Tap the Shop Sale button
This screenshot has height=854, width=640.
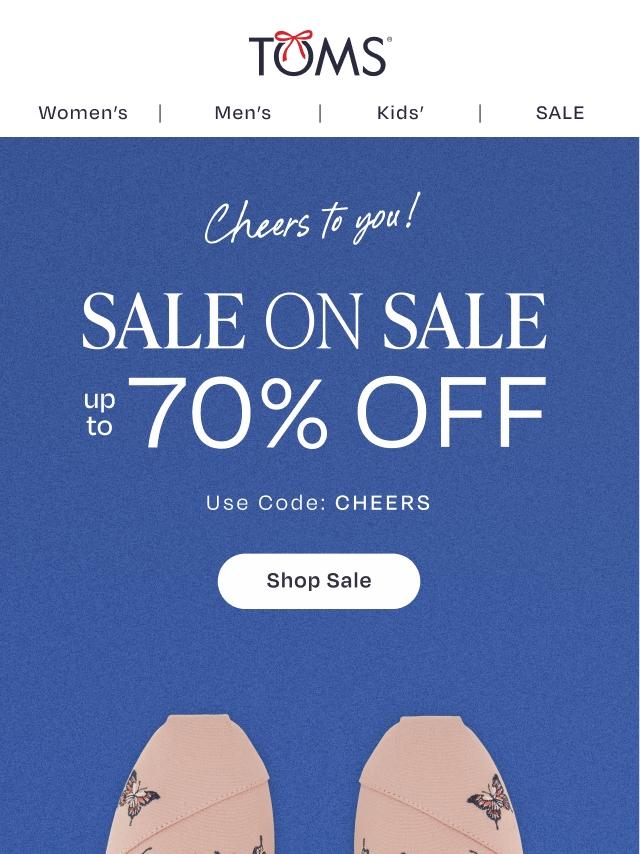coord(319,581)
